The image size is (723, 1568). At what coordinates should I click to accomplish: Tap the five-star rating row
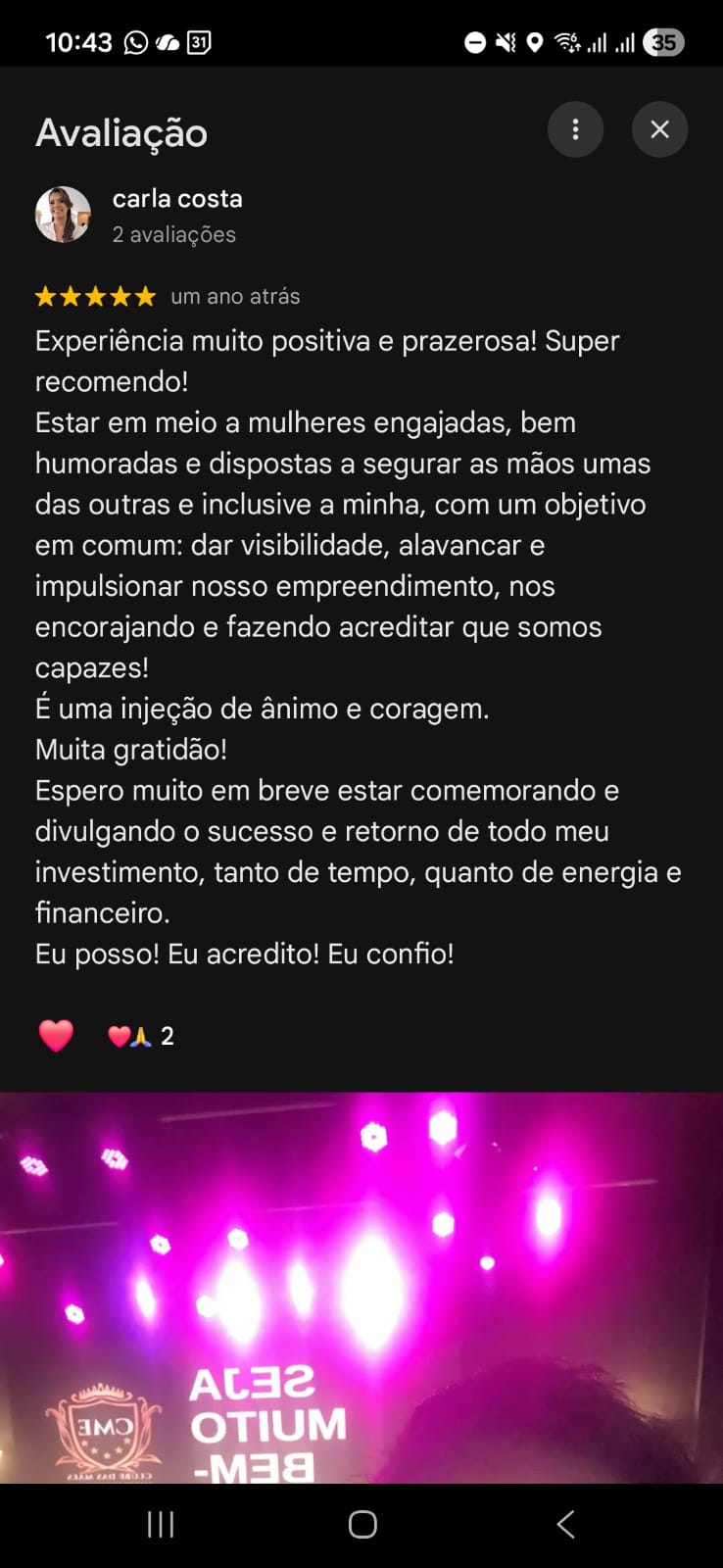tap(94, 295)
